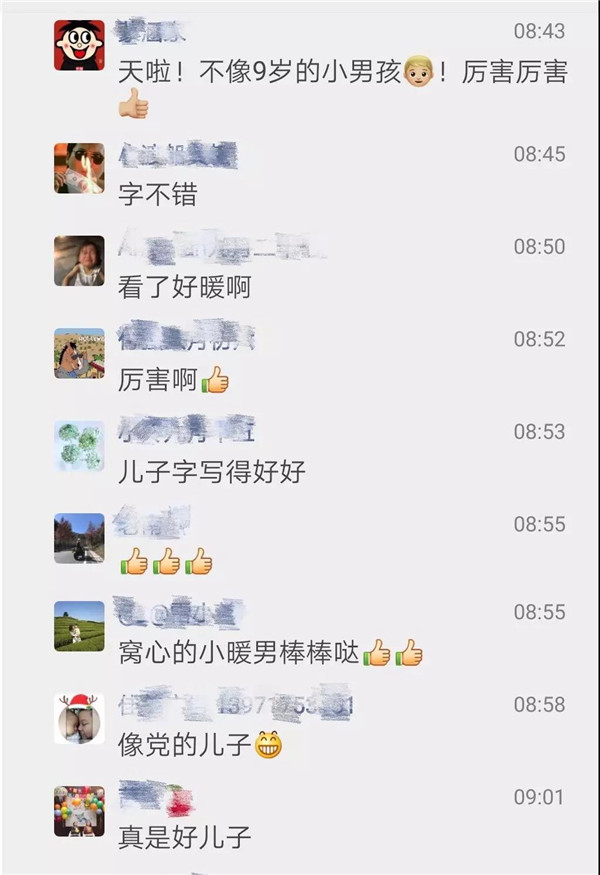View the profile avatar beside the three thumbs-up comment
Image resolution: width=600 pixels, height=875 pixels.
tap(79, 539)
